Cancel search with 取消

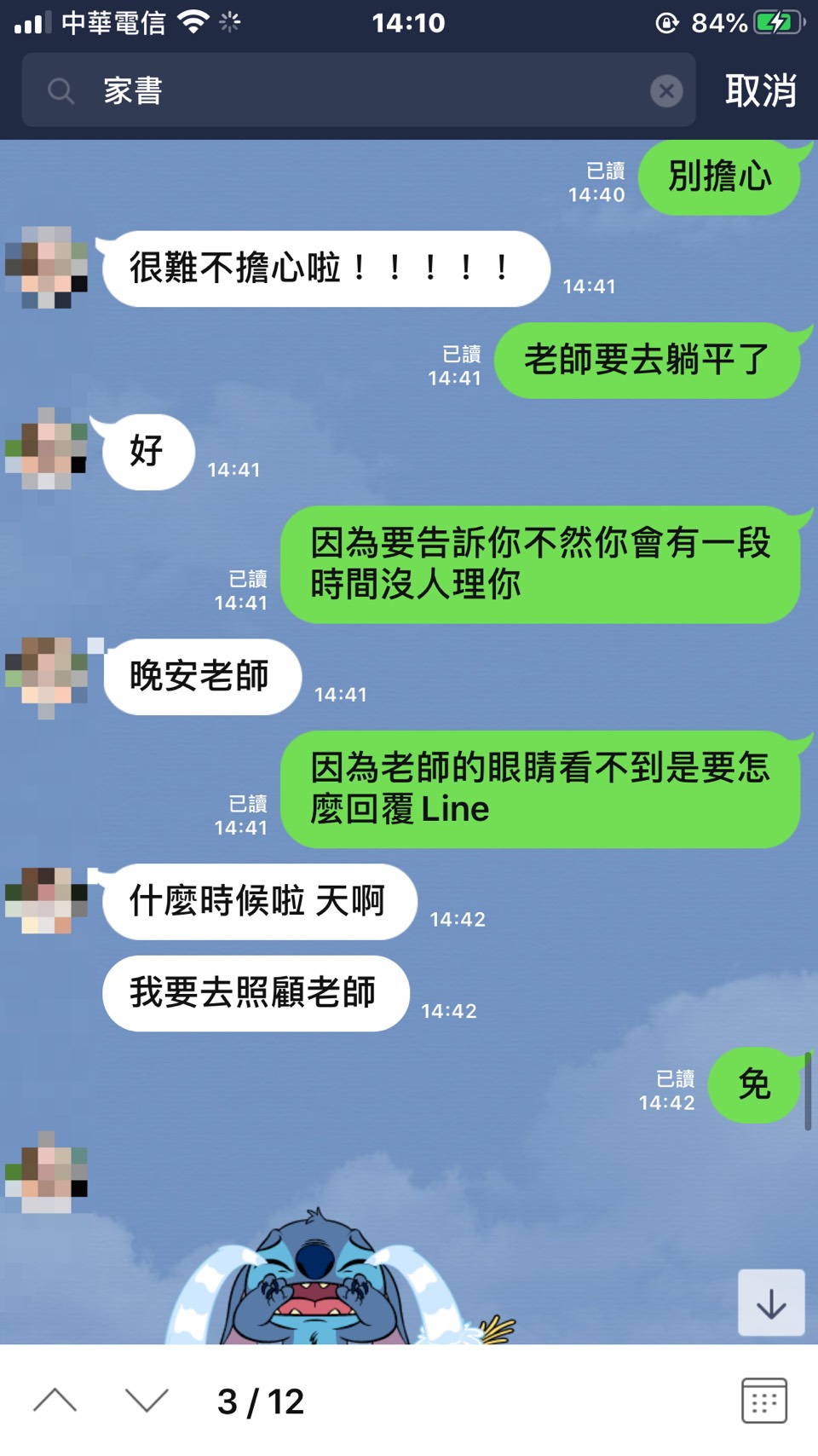click(760, 90)
